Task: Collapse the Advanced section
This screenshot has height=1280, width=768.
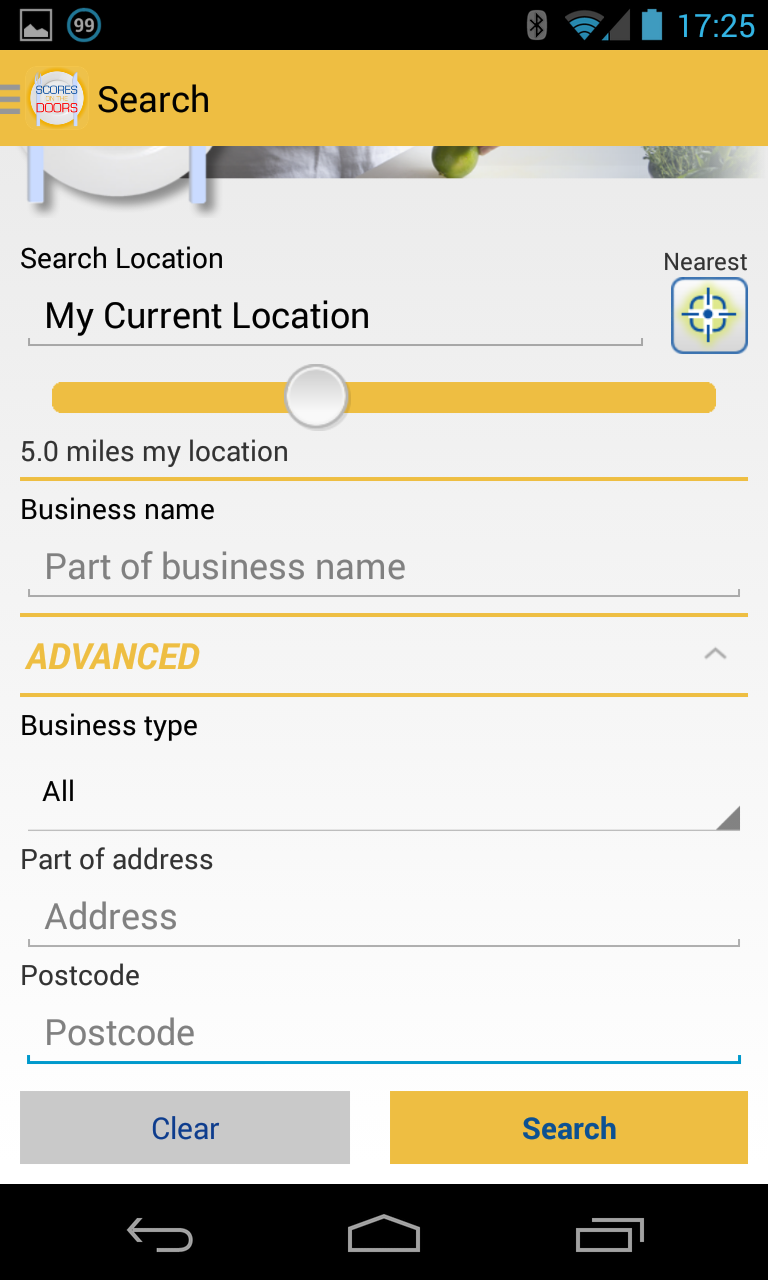Action: 714,655
